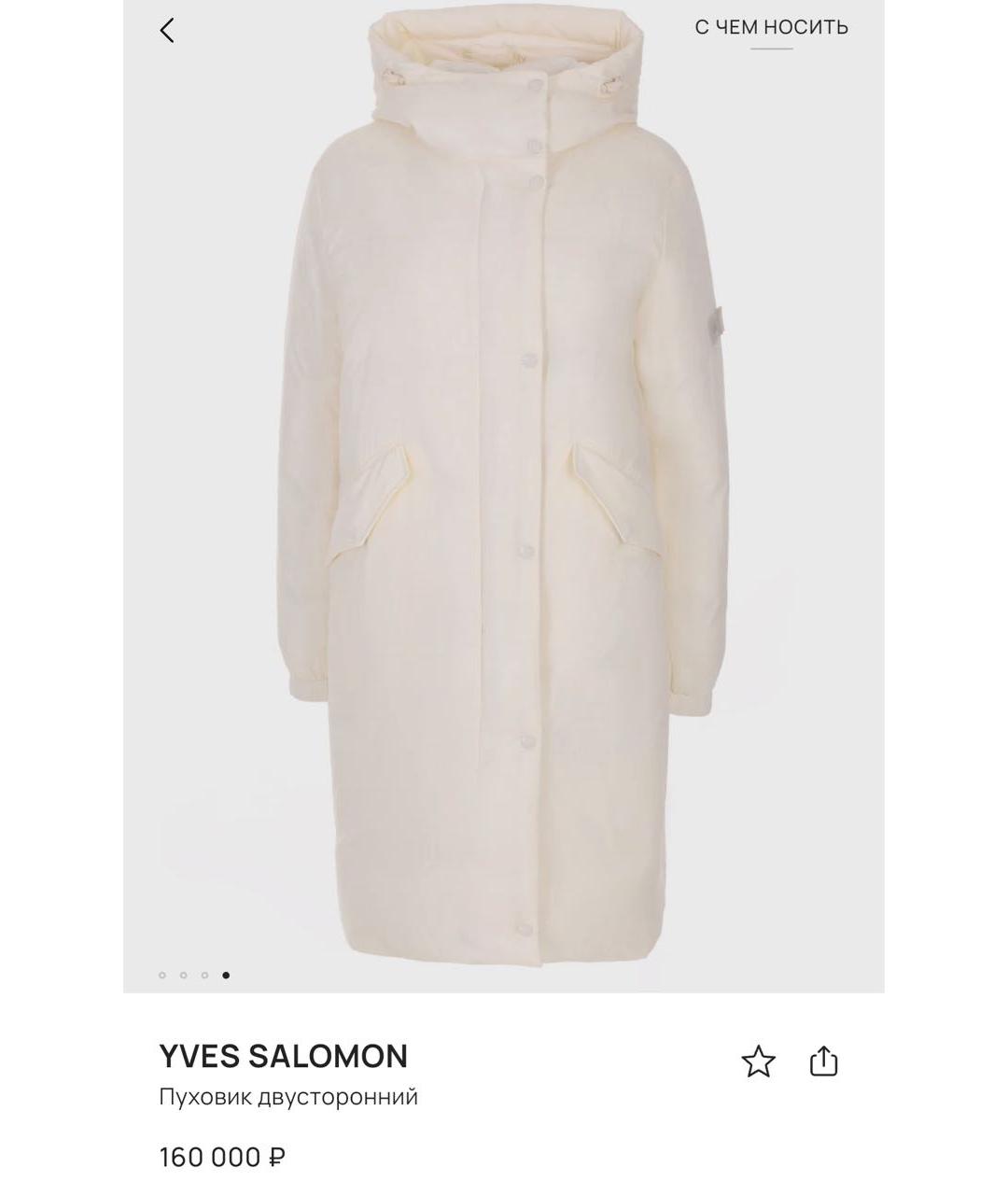Add Yves Salomon coat to favorites

[x=758, y=1061]
